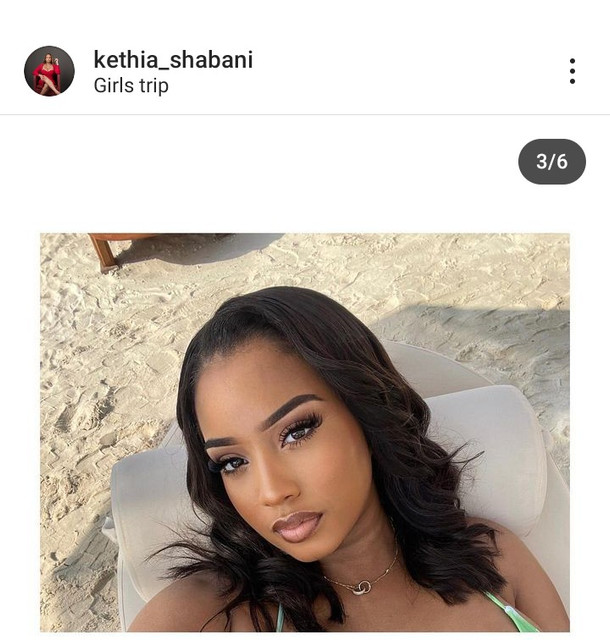
Task: View the kethia_shabani profile via username
Action: [173, 60]
